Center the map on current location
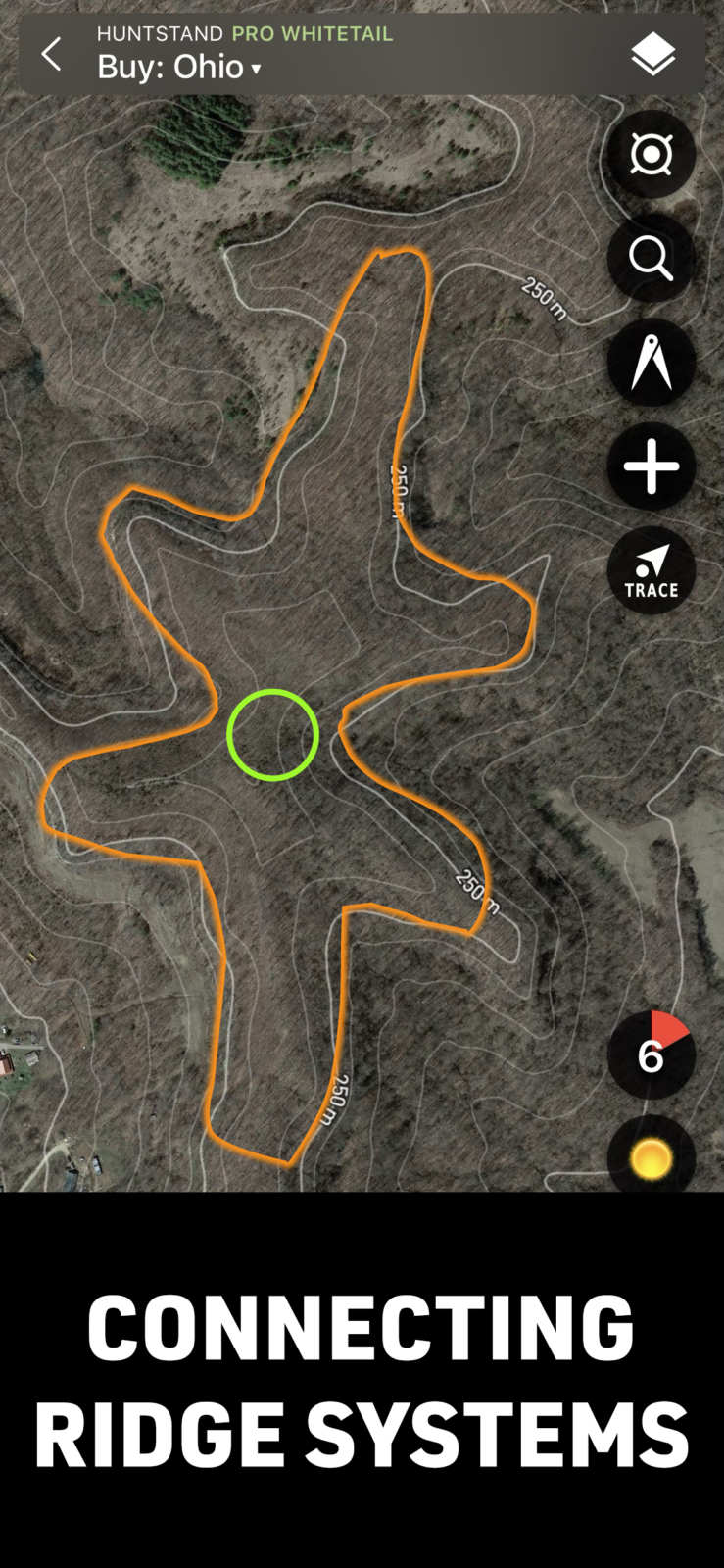This screenshot has width=724, height=1568. [x=652, y=155]
